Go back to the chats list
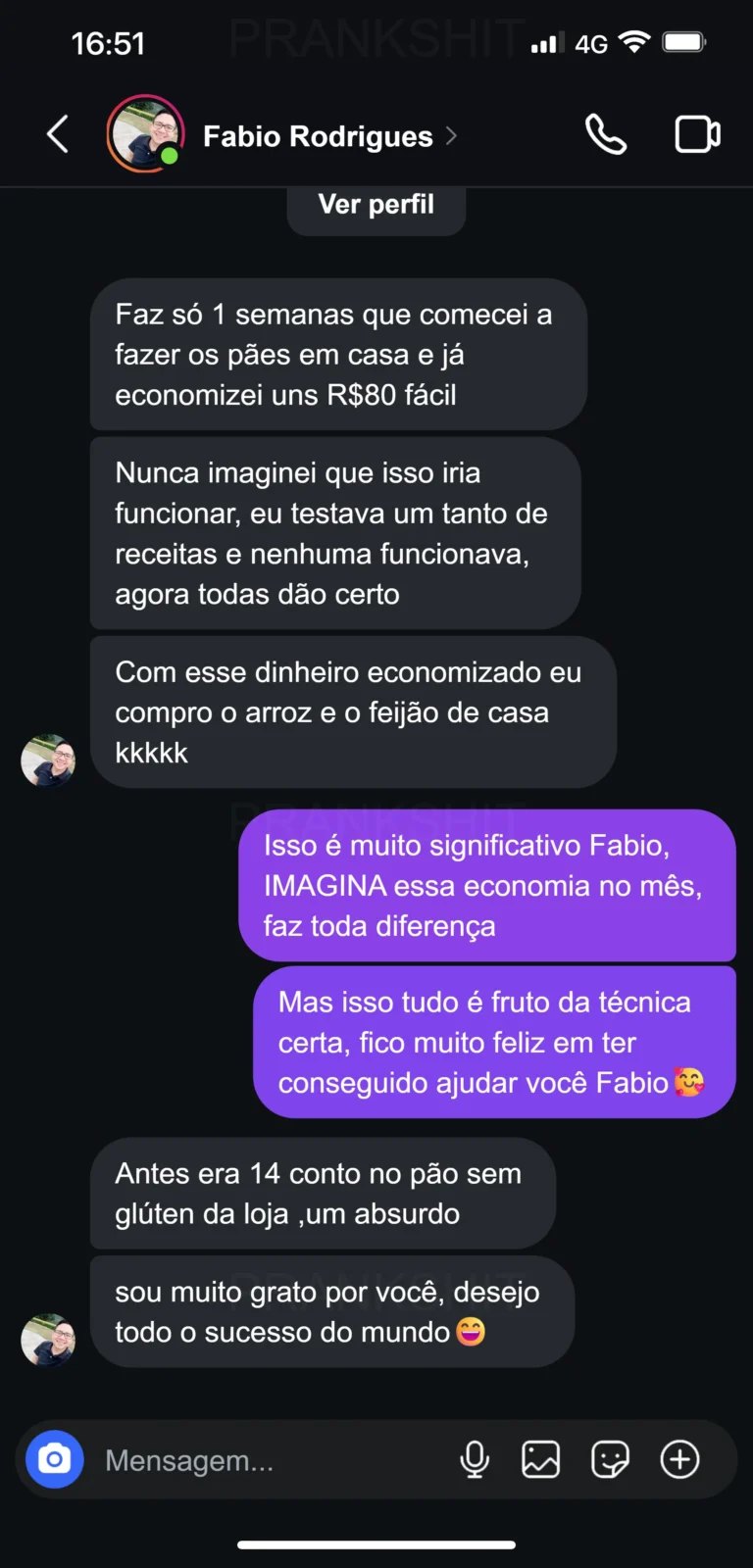This screenshot has height=1568, width=753. [58, 134]
